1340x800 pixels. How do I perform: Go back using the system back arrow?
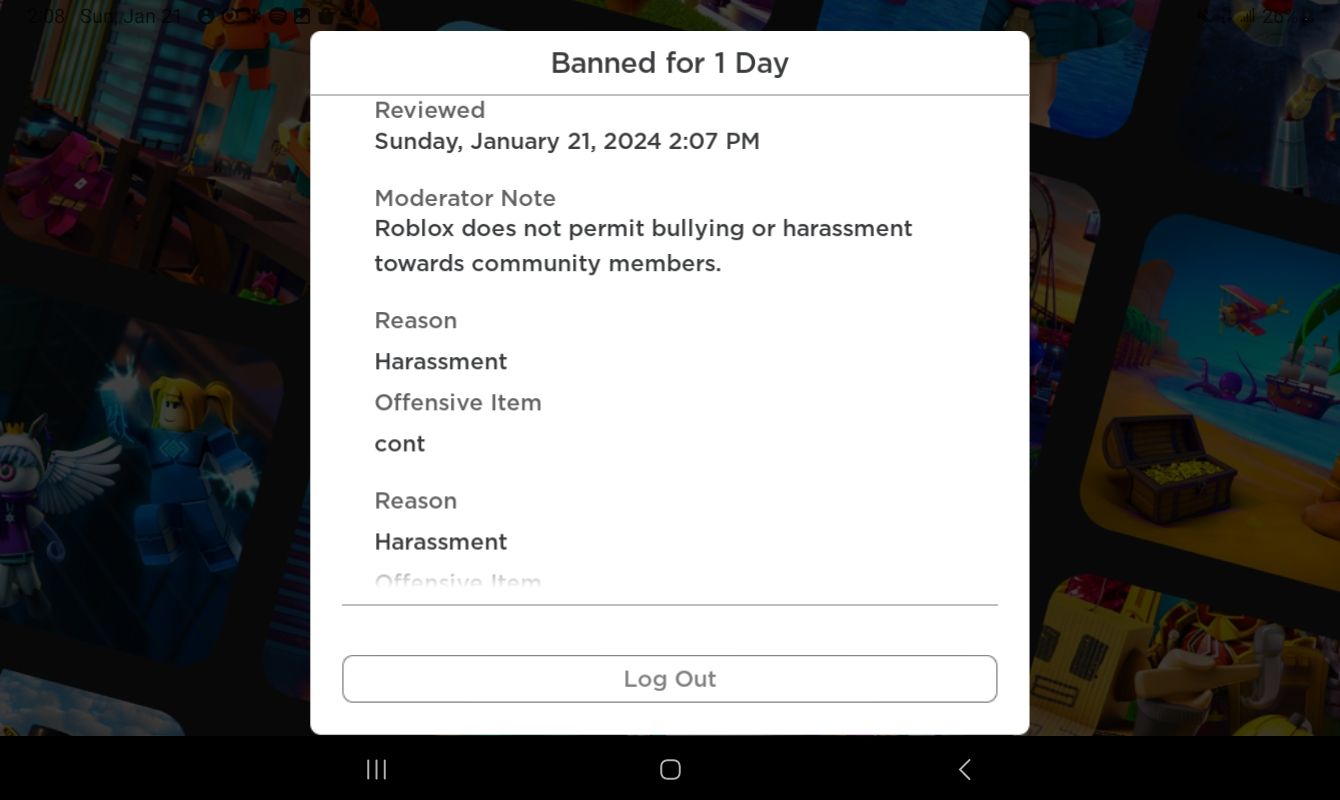pos(964,769)
